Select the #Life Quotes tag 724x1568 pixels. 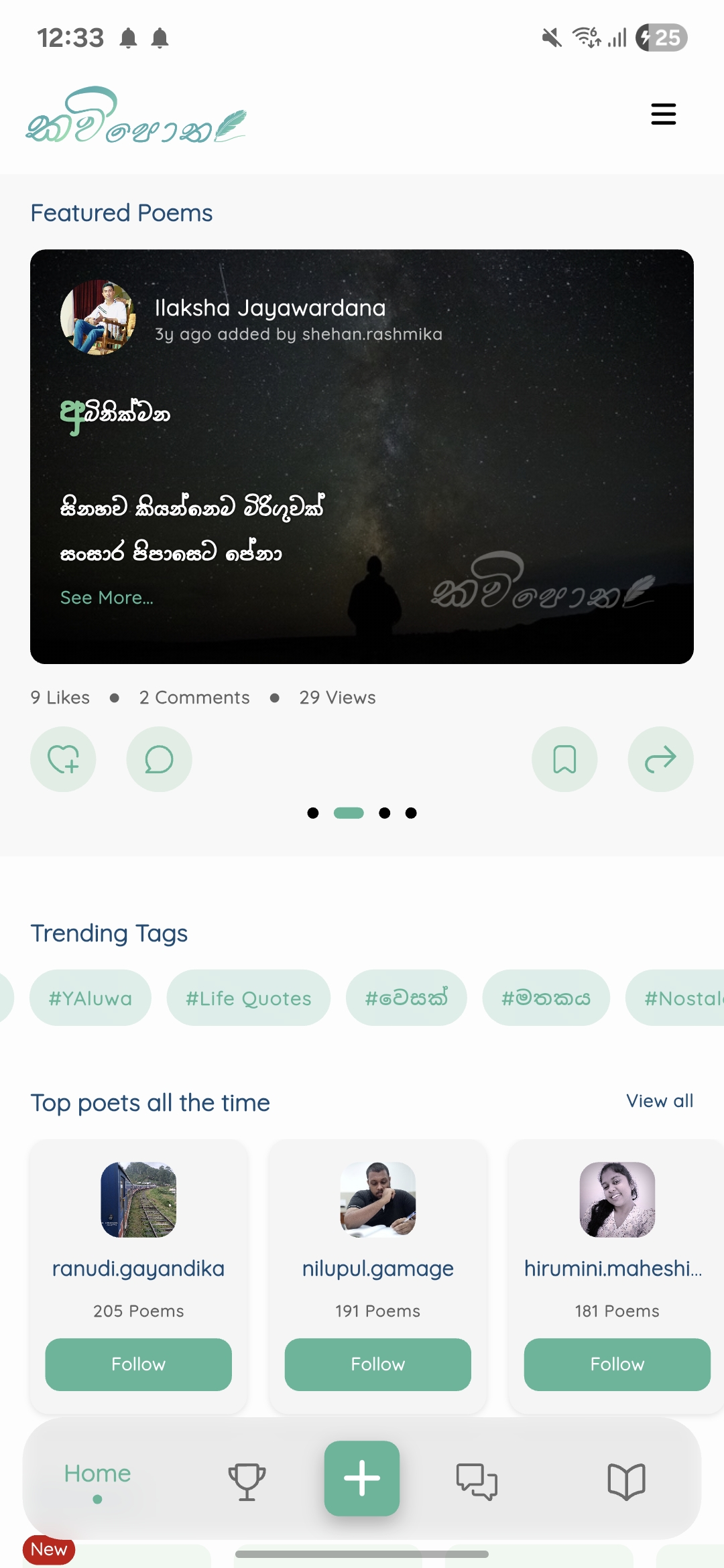click(248, 998)
